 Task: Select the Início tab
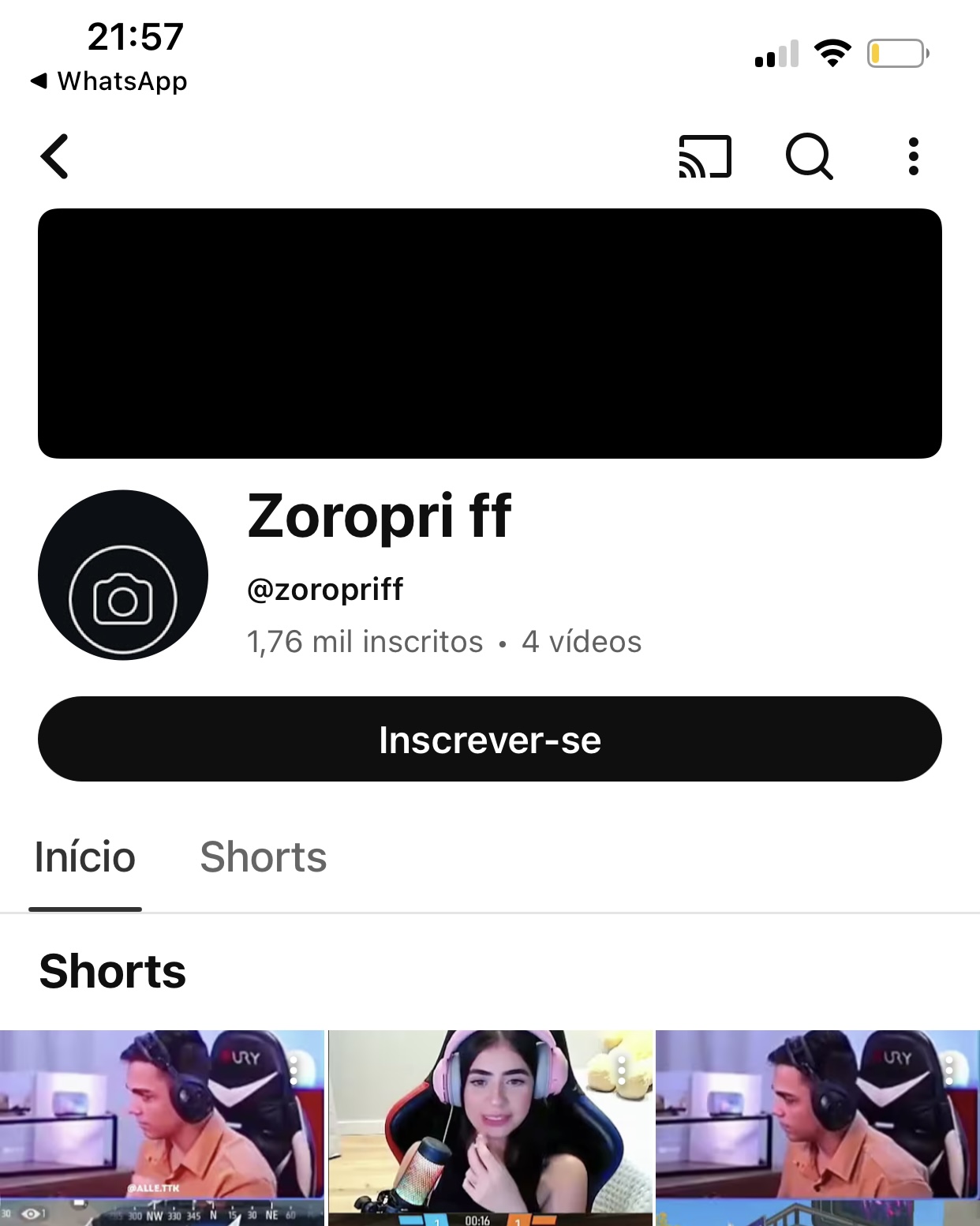85,857
